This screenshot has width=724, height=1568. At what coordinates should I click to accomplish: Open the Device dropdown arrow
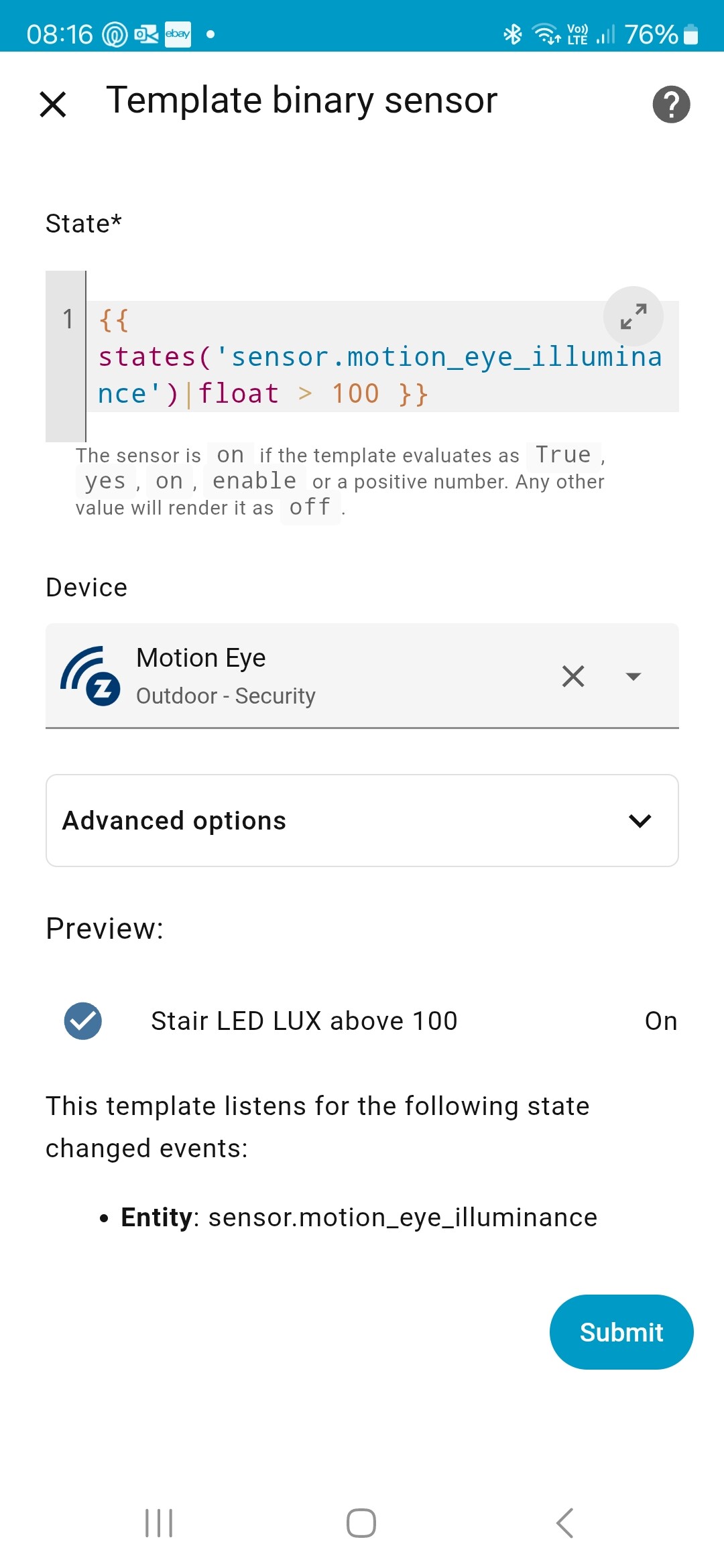coord(633,676)
